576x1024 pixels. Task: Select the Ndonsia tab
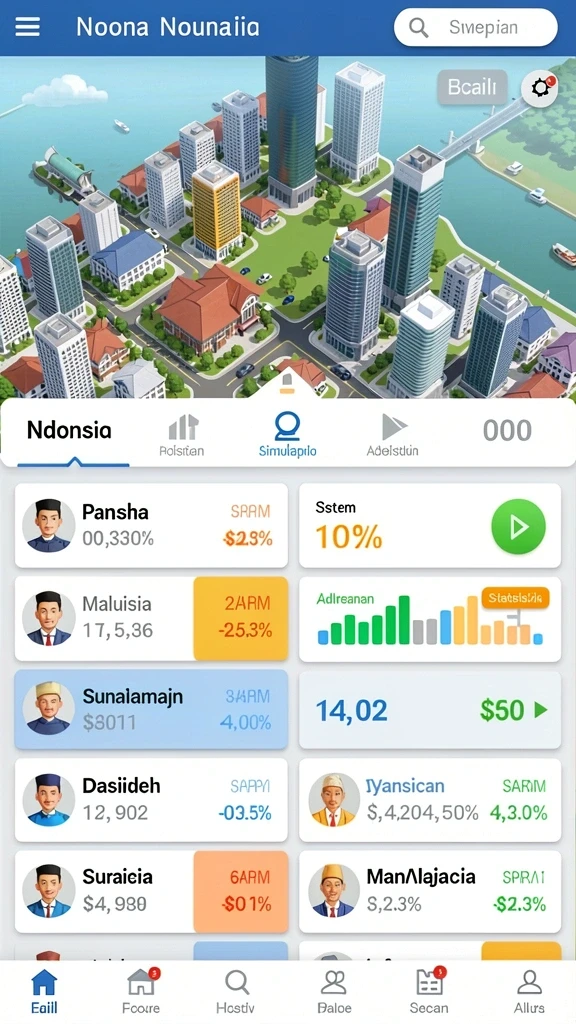pos(69,430)
